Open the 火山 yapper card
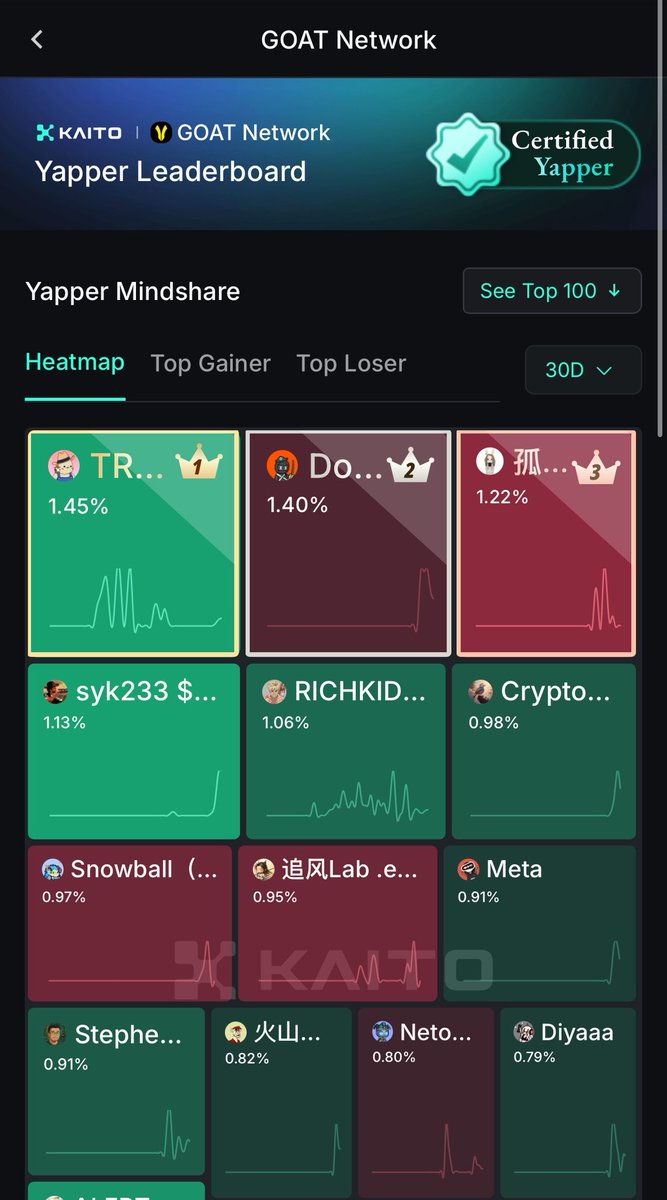Image resolution: width=667 pixels, height=1200 pixels. pos(282,1091)
